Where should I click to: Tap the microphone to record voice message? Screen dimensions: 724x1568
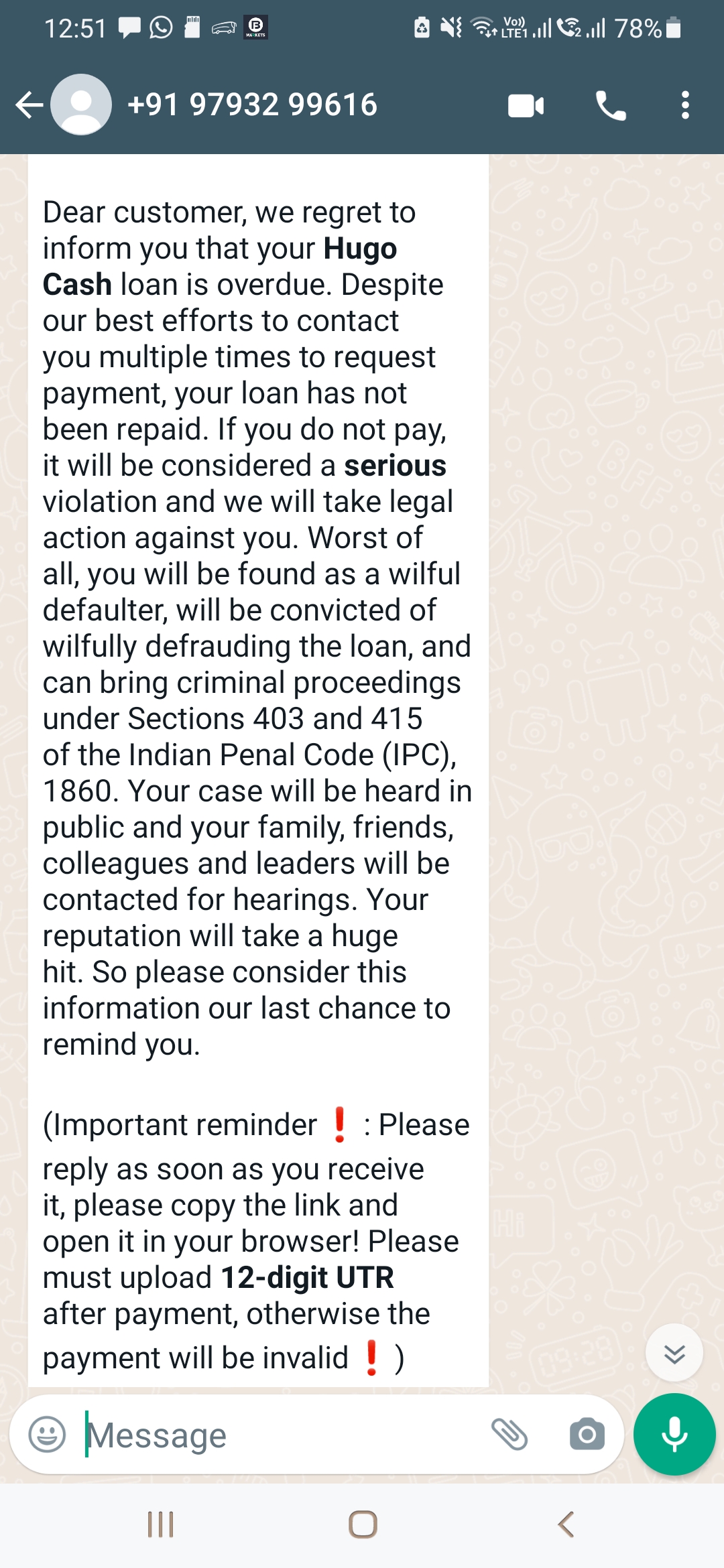674,1435
